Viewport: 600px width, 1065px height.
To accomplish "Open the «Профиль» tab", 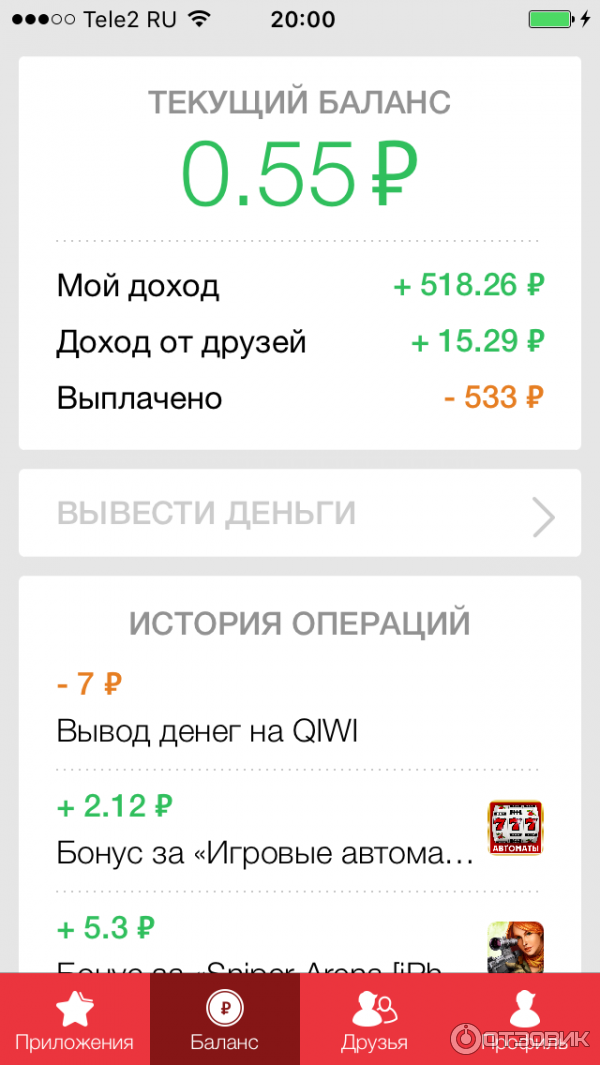I will (x=525, y=1020).
